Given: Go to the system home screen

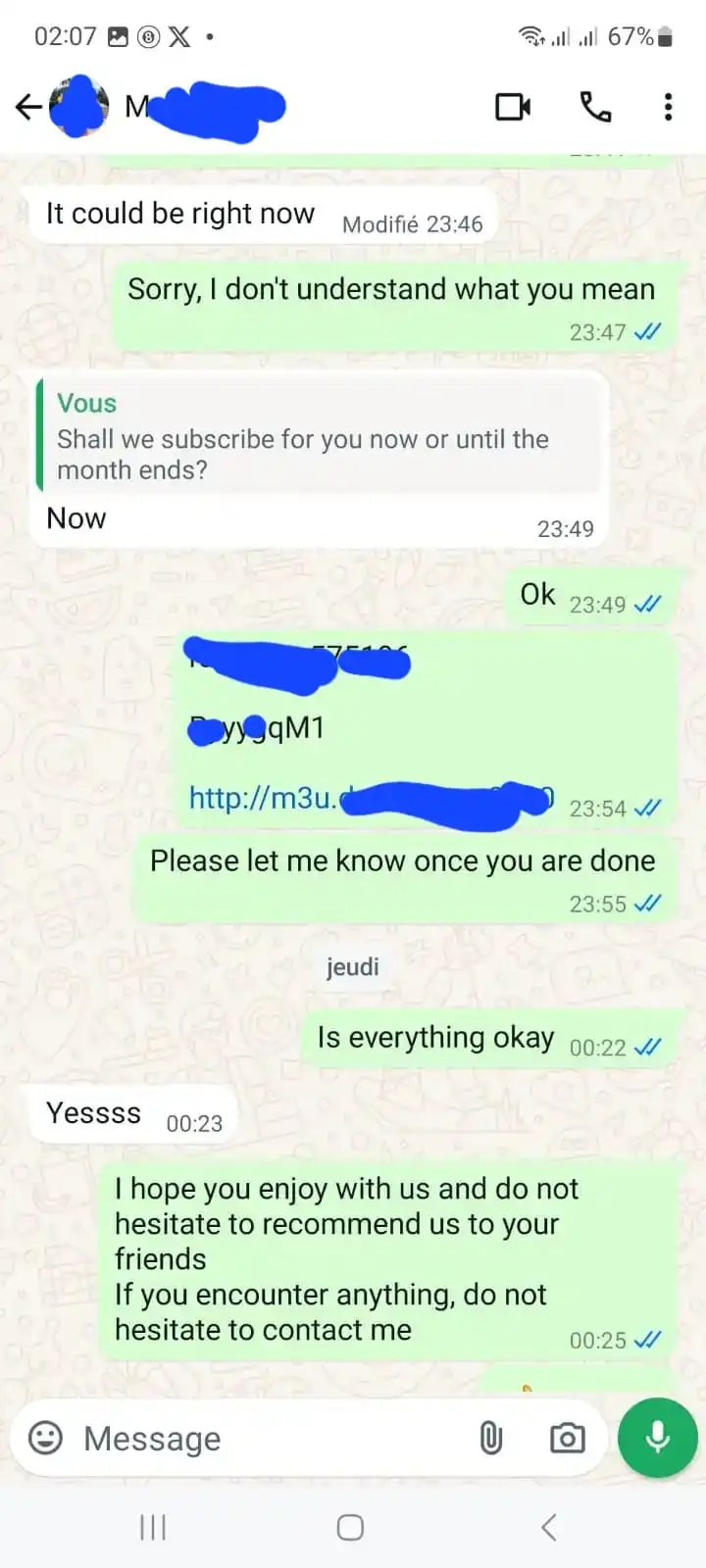Looking at the screenshot, I should click(350, 1527).
